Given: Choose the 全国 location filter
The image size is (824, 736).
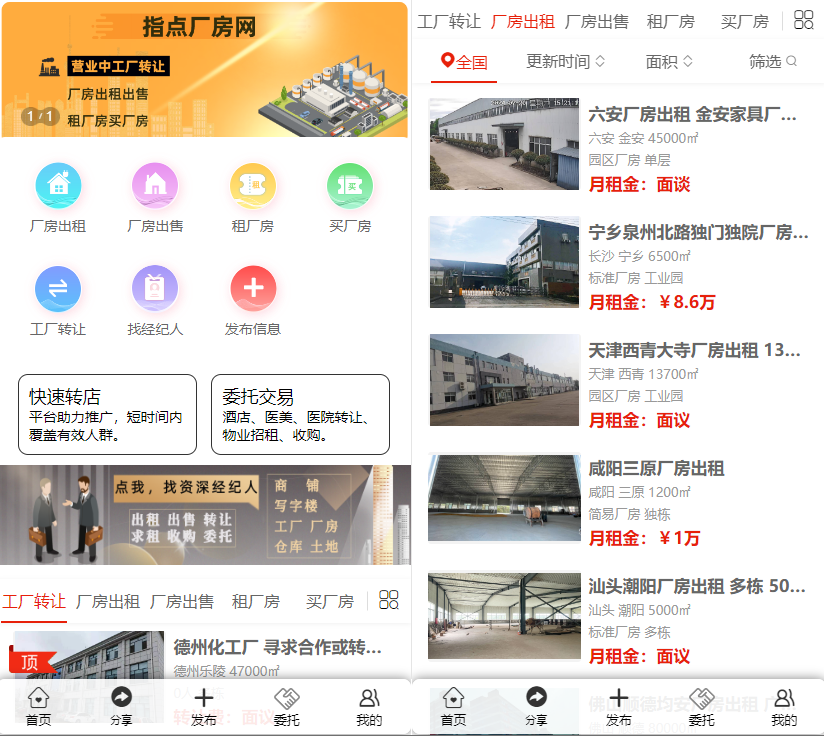Looking at the screenshot, I should [464, 62].
